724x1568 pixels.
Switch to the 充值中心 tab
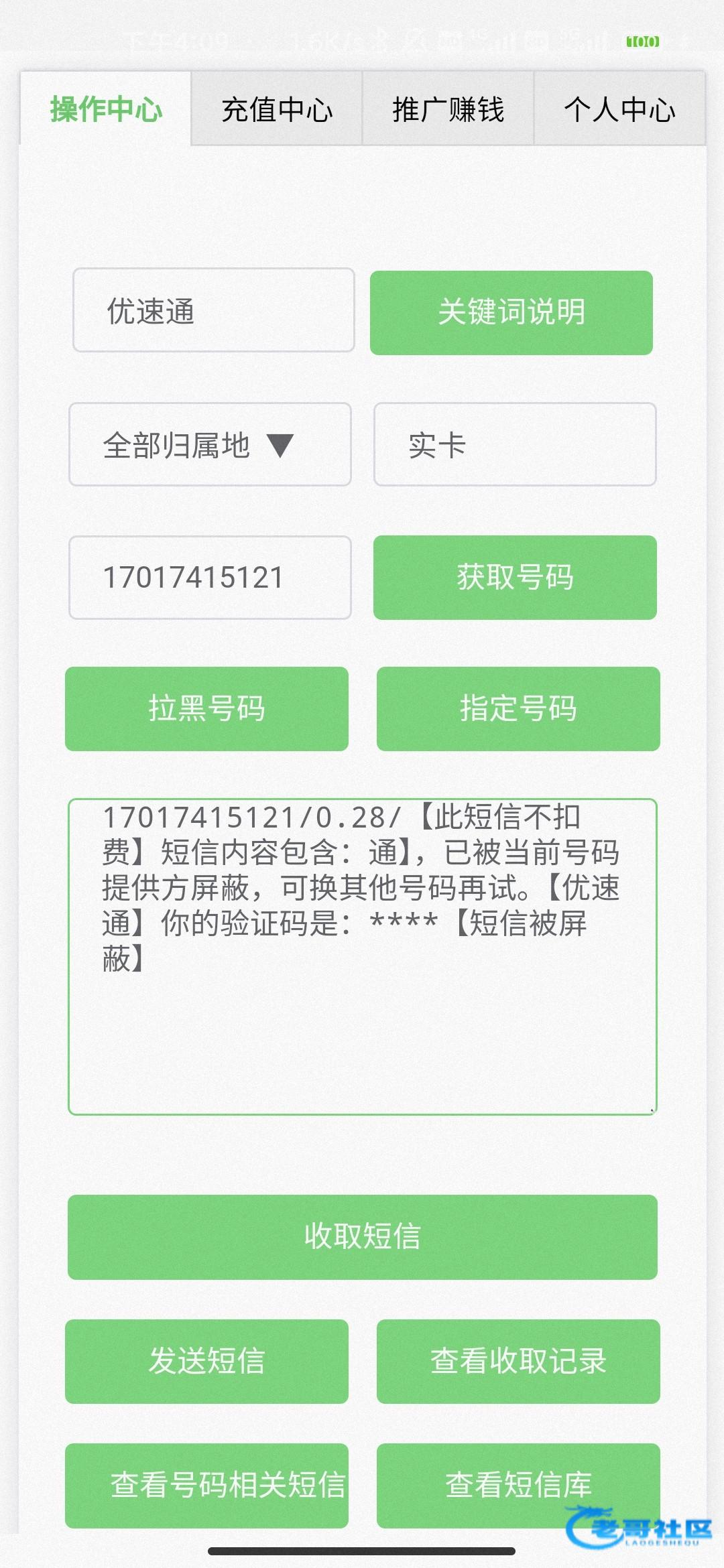277,109
